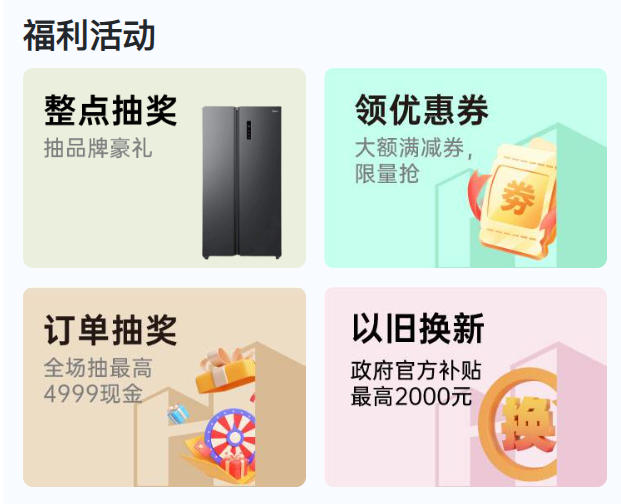Open the 领优惠券 coupon card
The image size is (621, 504).
pos(465,168)
